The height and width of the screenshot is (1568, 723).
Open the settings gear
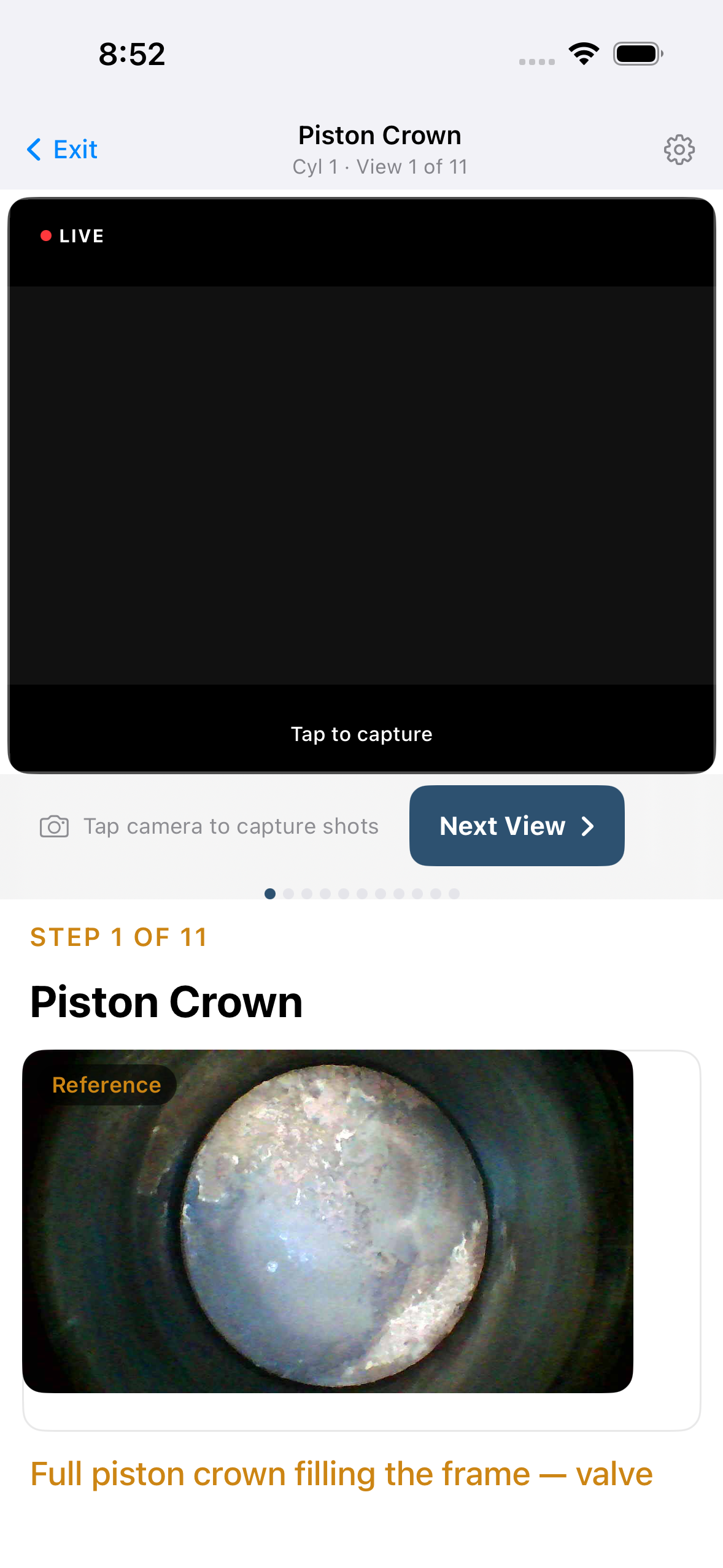(x=679, y=150)
